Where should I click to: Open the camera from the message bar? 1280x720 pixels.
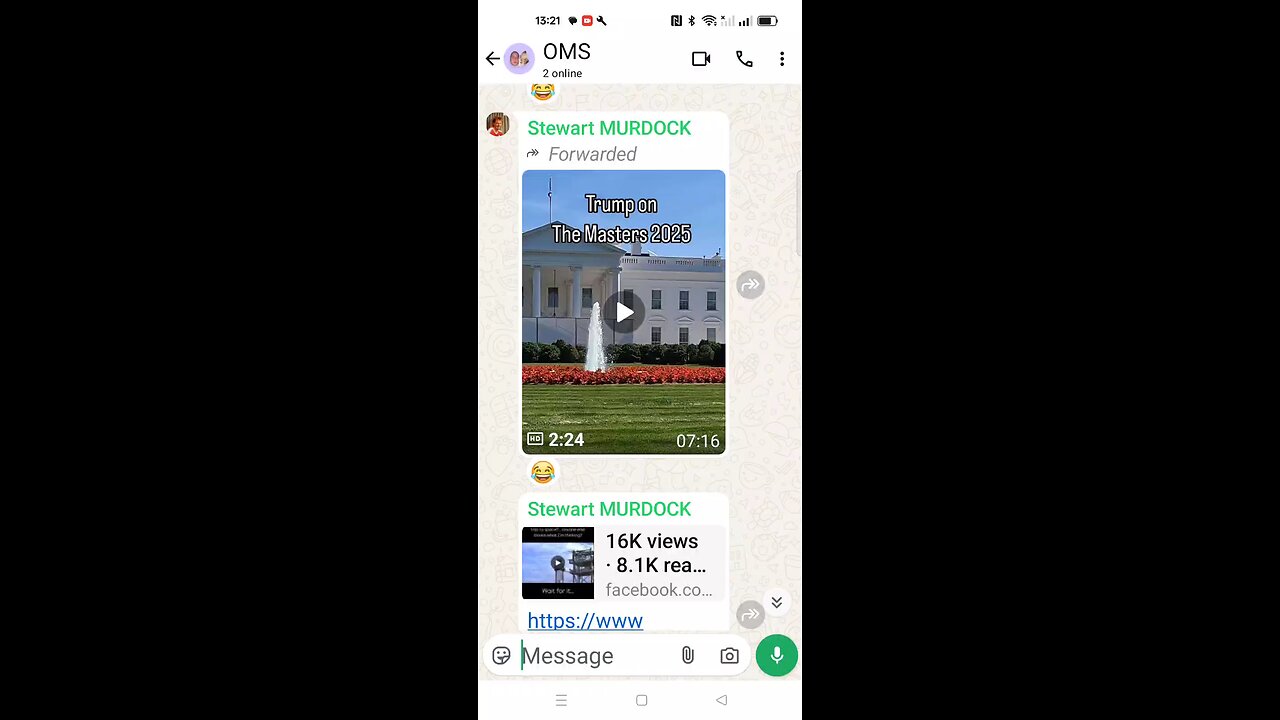click(729, 656)
